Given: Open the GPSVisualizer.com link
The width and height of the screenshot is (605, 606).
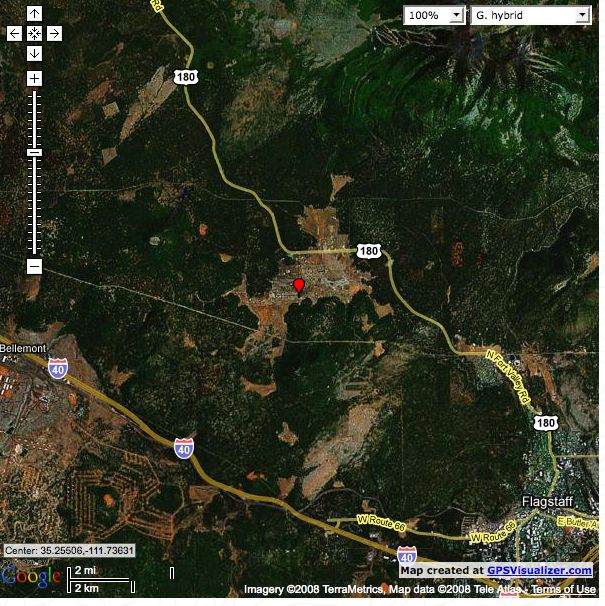Looking at the screenshot, I should click(539, 570).
